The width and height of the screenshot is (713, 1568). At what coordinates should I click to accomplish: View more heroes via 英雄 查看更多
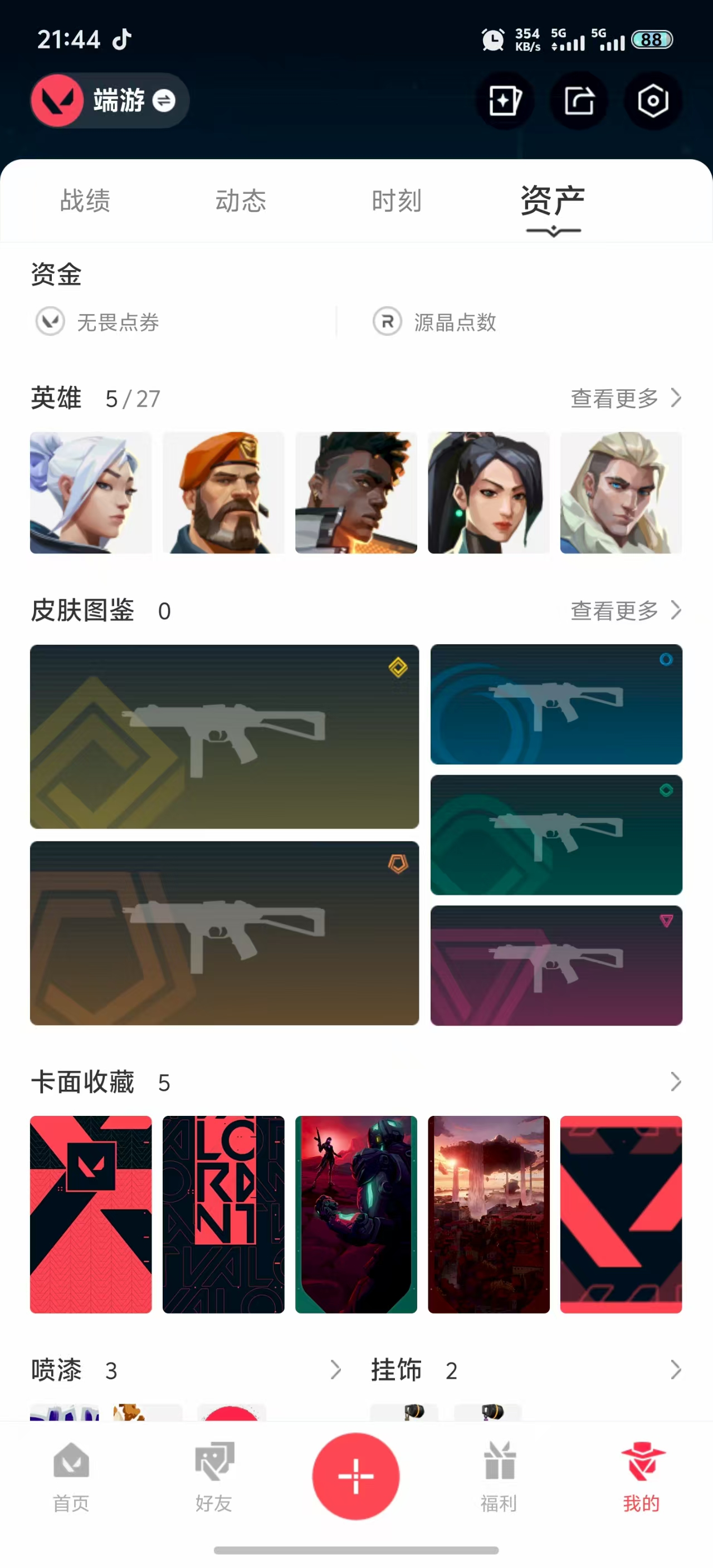pos(626,399)
